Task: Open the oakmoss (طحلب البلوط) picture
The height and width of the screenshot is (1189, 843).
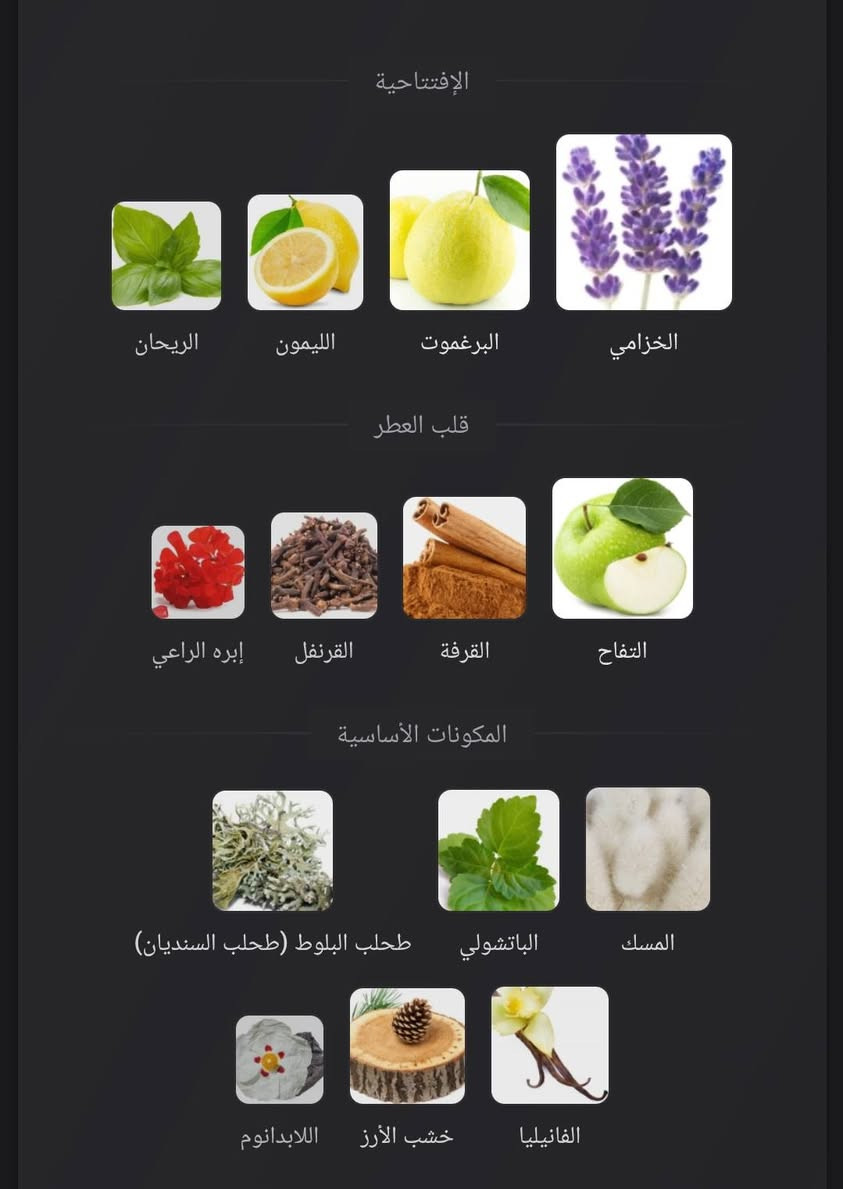Action: pos(272,849)
